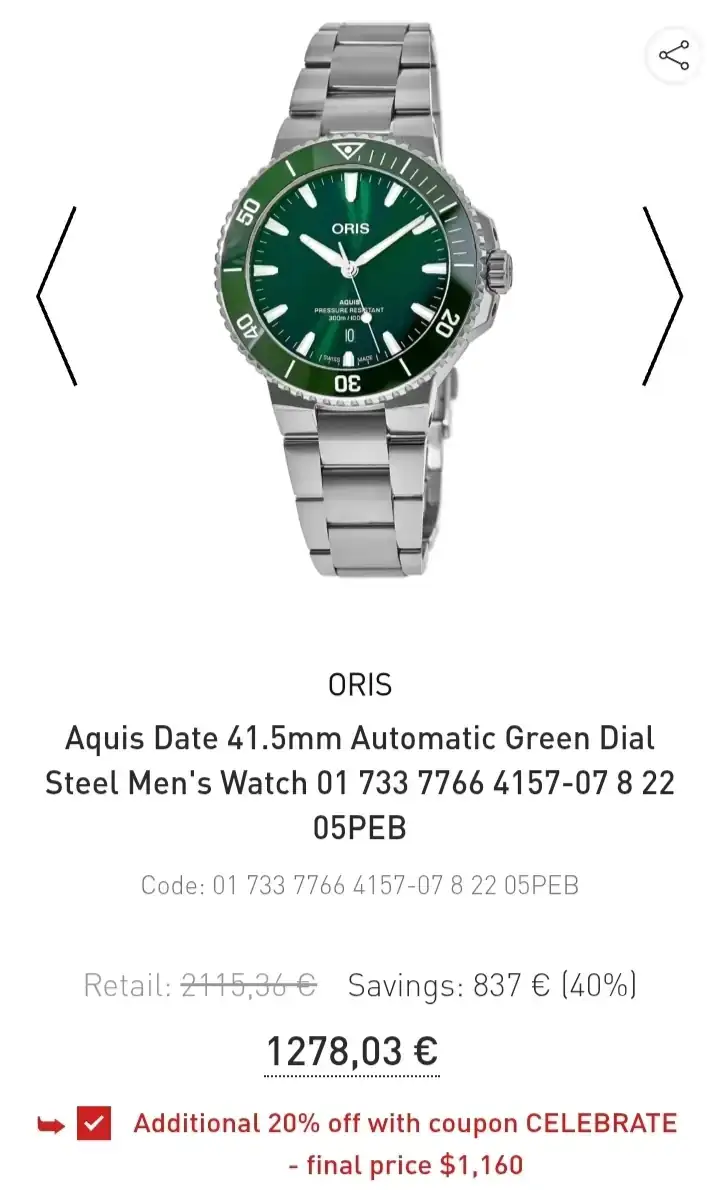Image resolution: width=720 pixels, height=1190 pixels.
Task: Share this Oris watch listing
Action: [x=674, y=56]
